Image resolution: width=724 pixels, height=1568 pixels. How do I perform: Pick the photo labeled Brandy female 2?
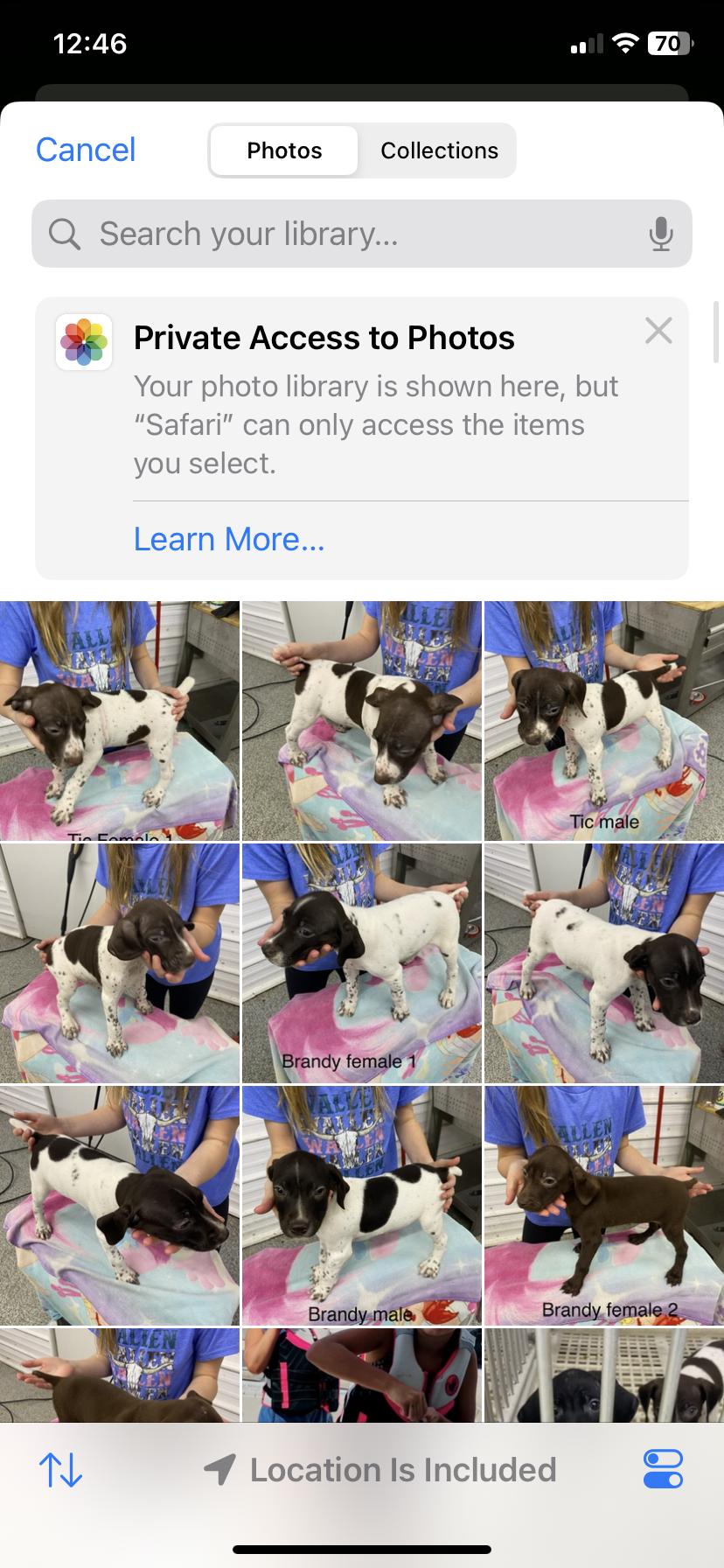pos(603,1205)
